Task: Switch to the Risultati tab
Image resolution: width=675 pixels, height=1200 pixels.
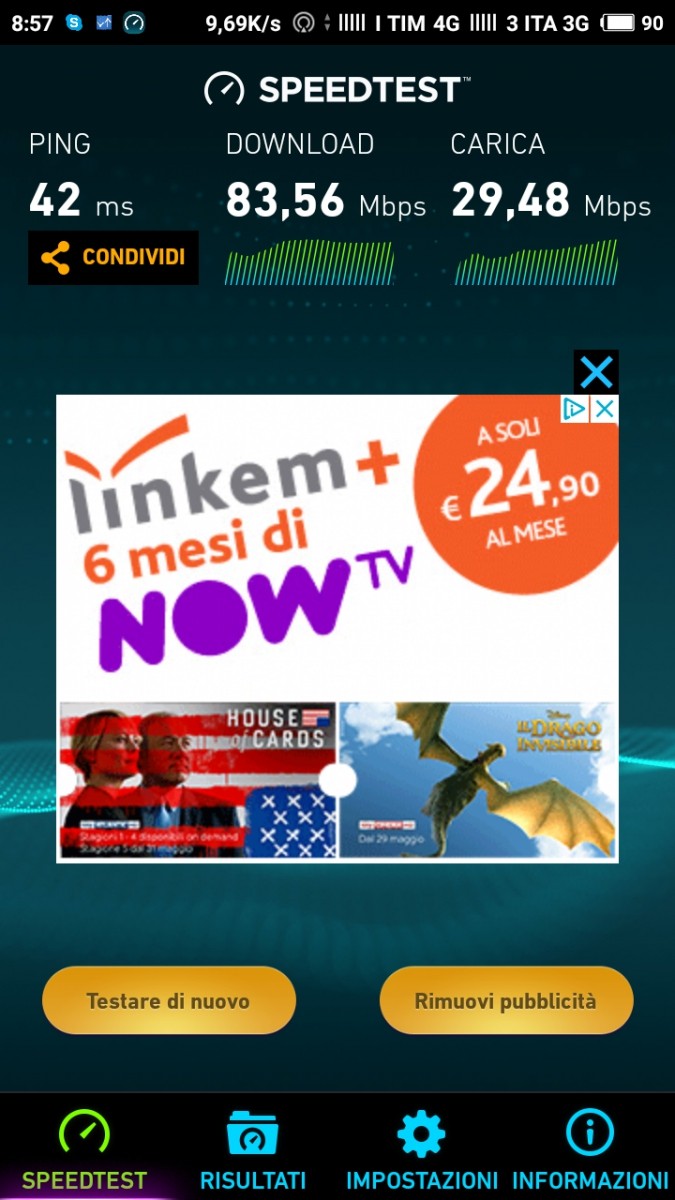Action: (x=253, y=1148)
